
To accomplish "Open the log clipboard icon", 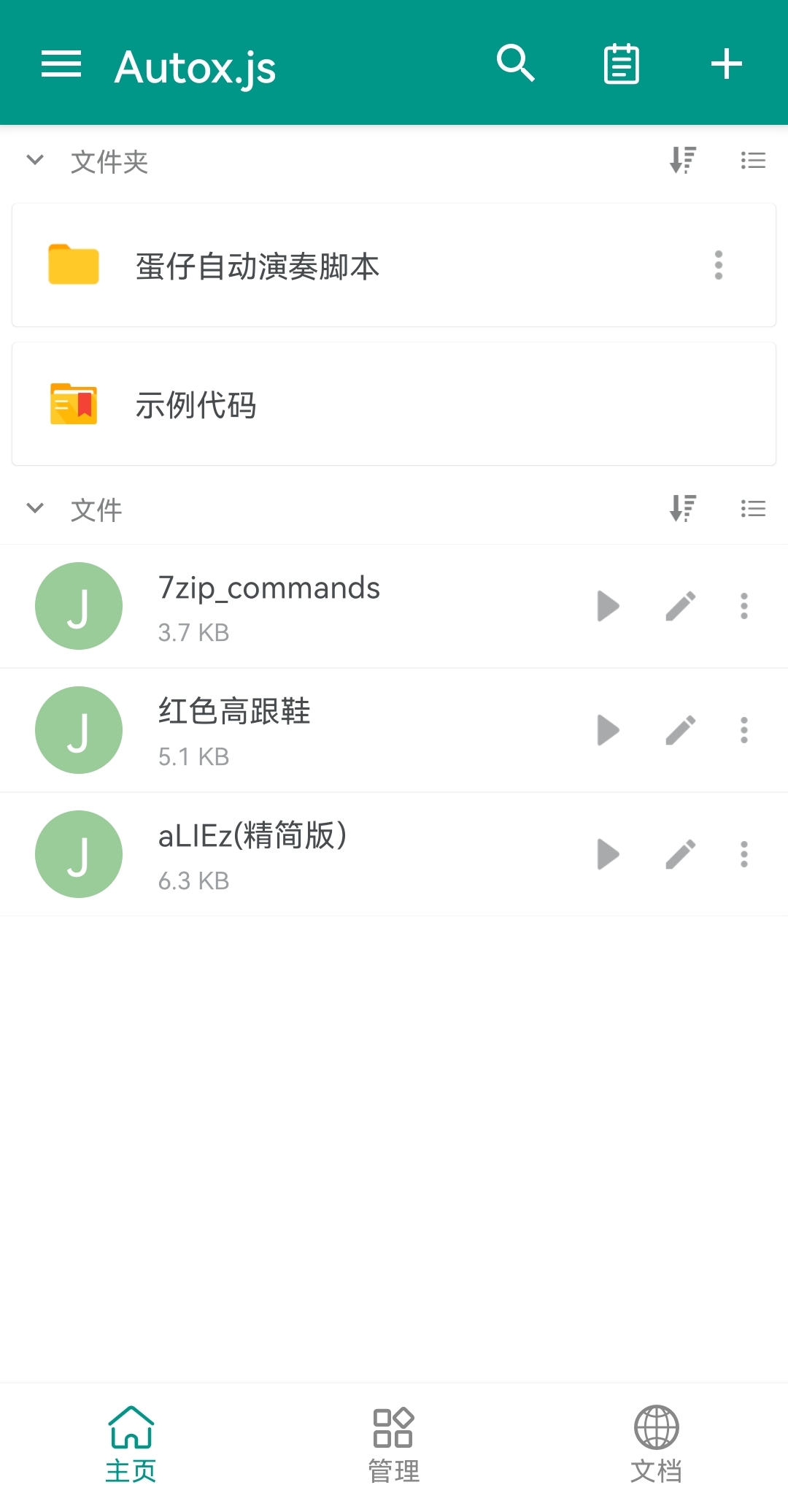I will (x=622, y=64).
